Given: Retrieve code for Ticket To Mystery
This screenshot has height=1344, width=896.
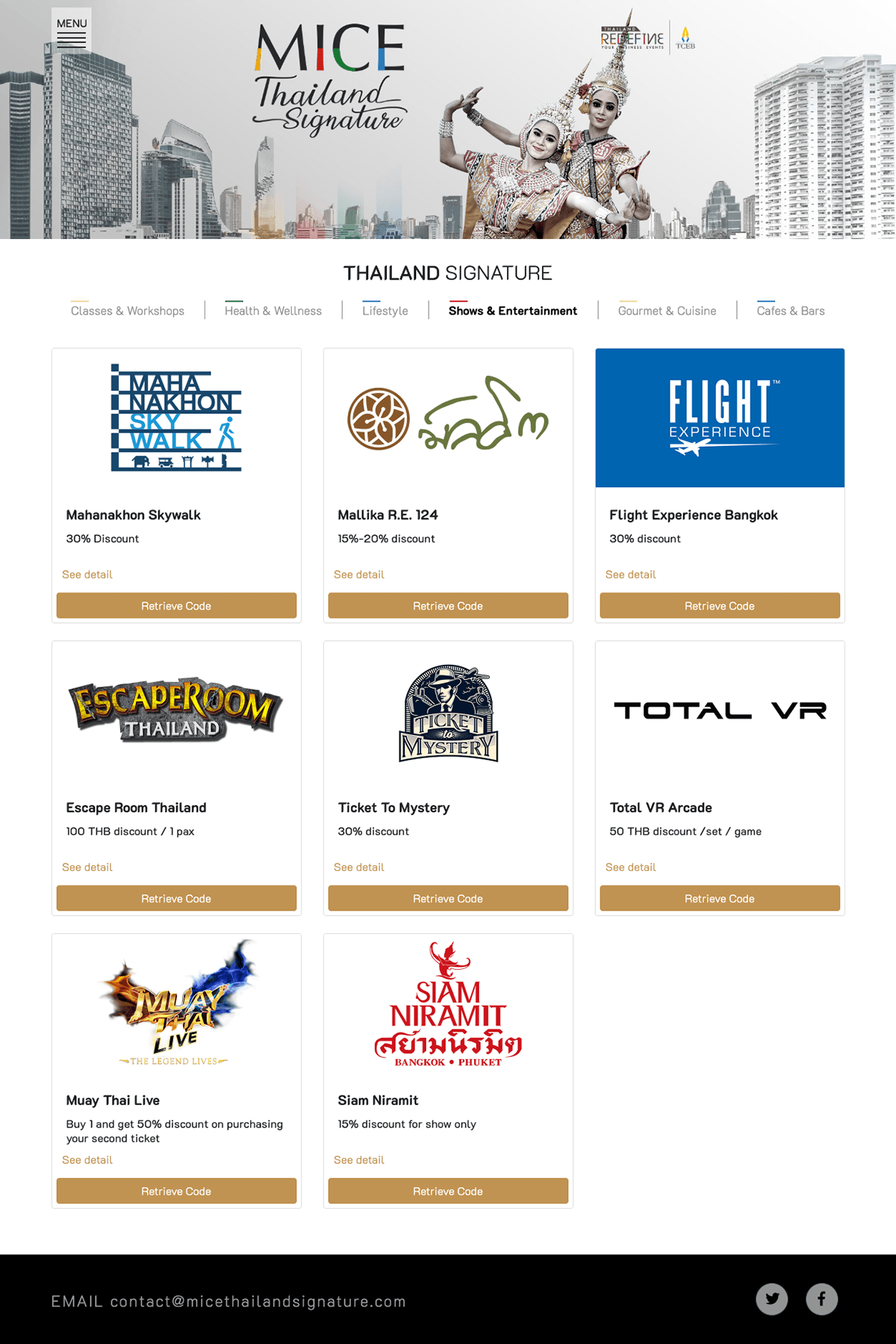Looking at the screenshot, I should [448, 899].
